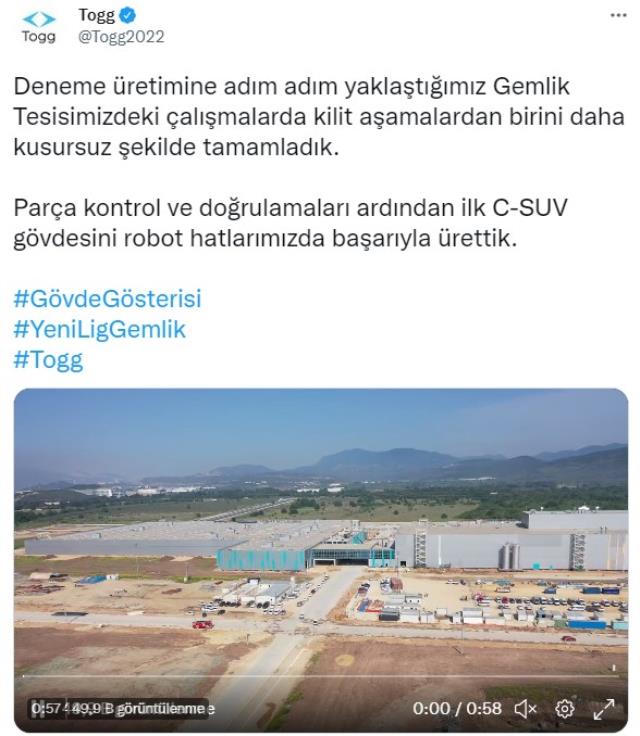Open the #YeniLigGemlik hashtag
The image size is (640, 736).
tap(100, 329)
